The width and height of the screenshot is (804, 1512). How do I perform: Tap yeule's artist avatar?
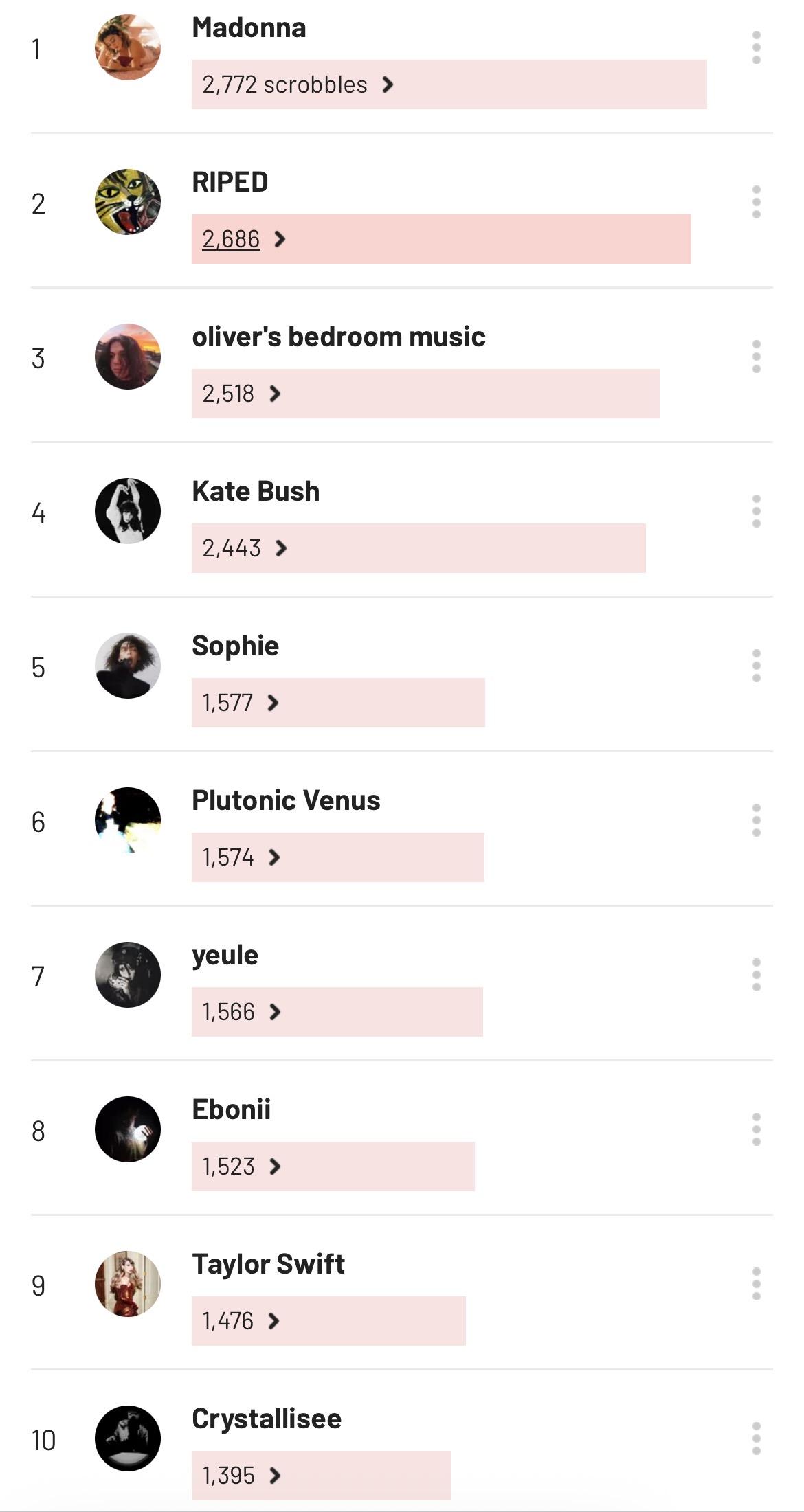click(x=128, y=975)
